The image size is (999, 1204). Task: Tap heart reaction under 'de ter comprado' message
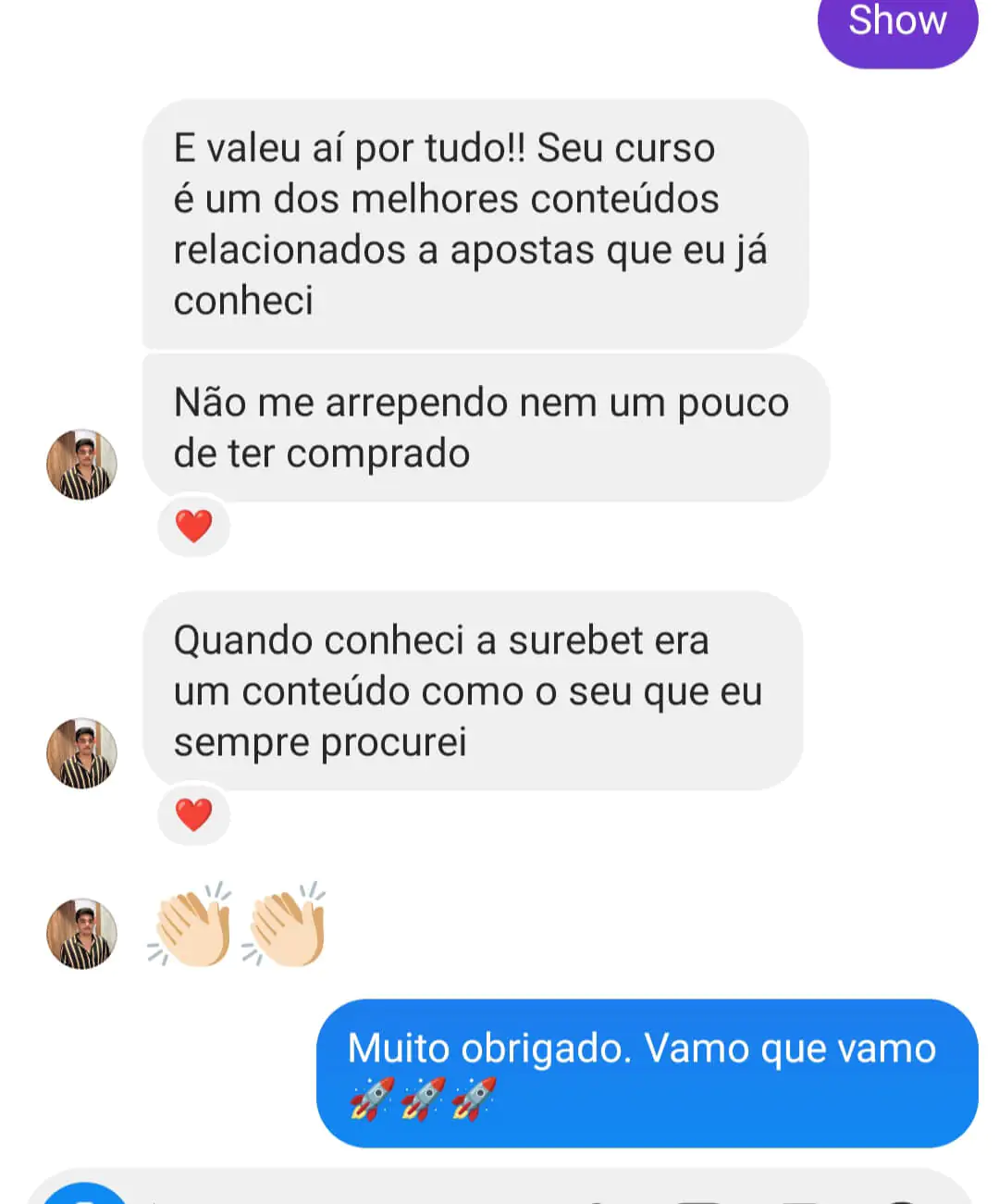[193, 527]
